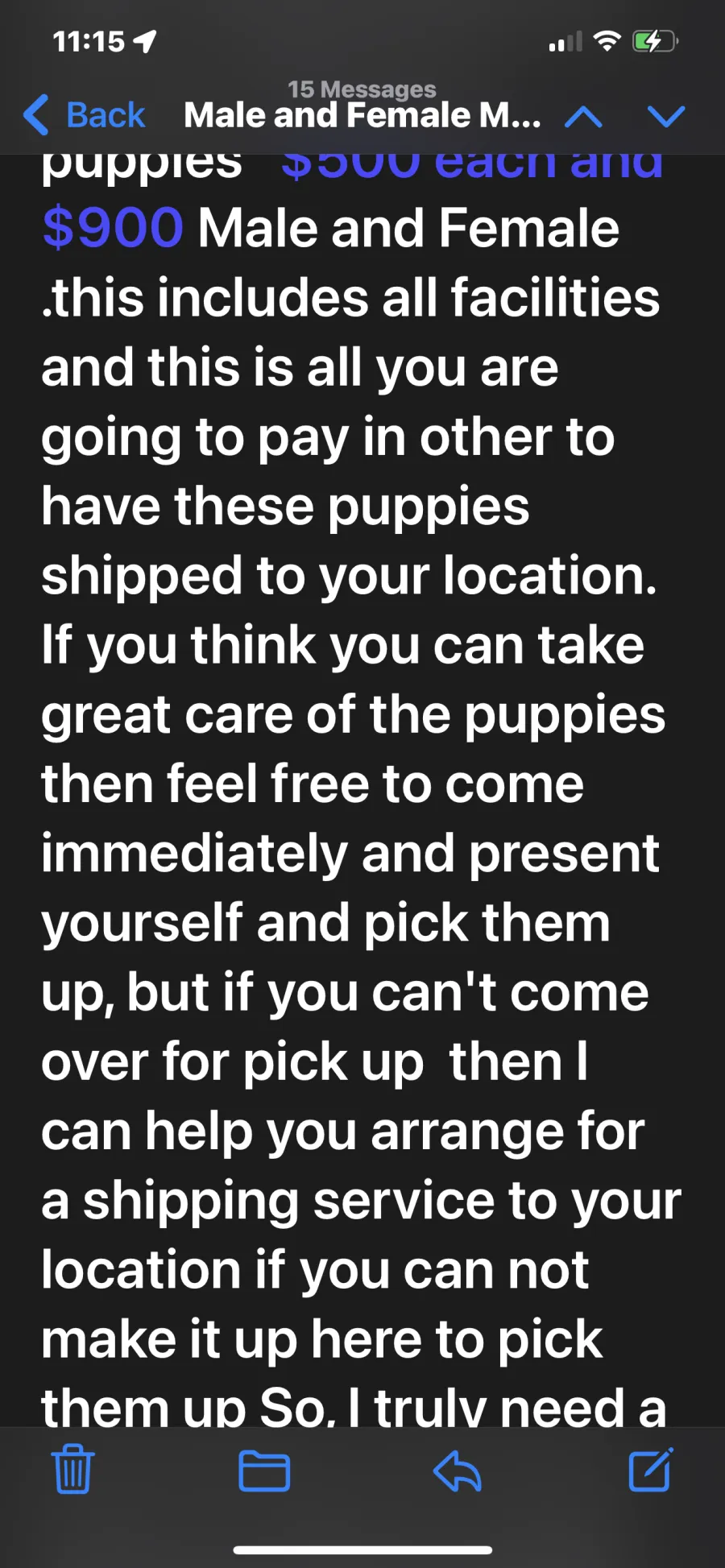Screen dimensions: 725x1568
Task: Jump to the previous message arrow
Action: (583, 118)
